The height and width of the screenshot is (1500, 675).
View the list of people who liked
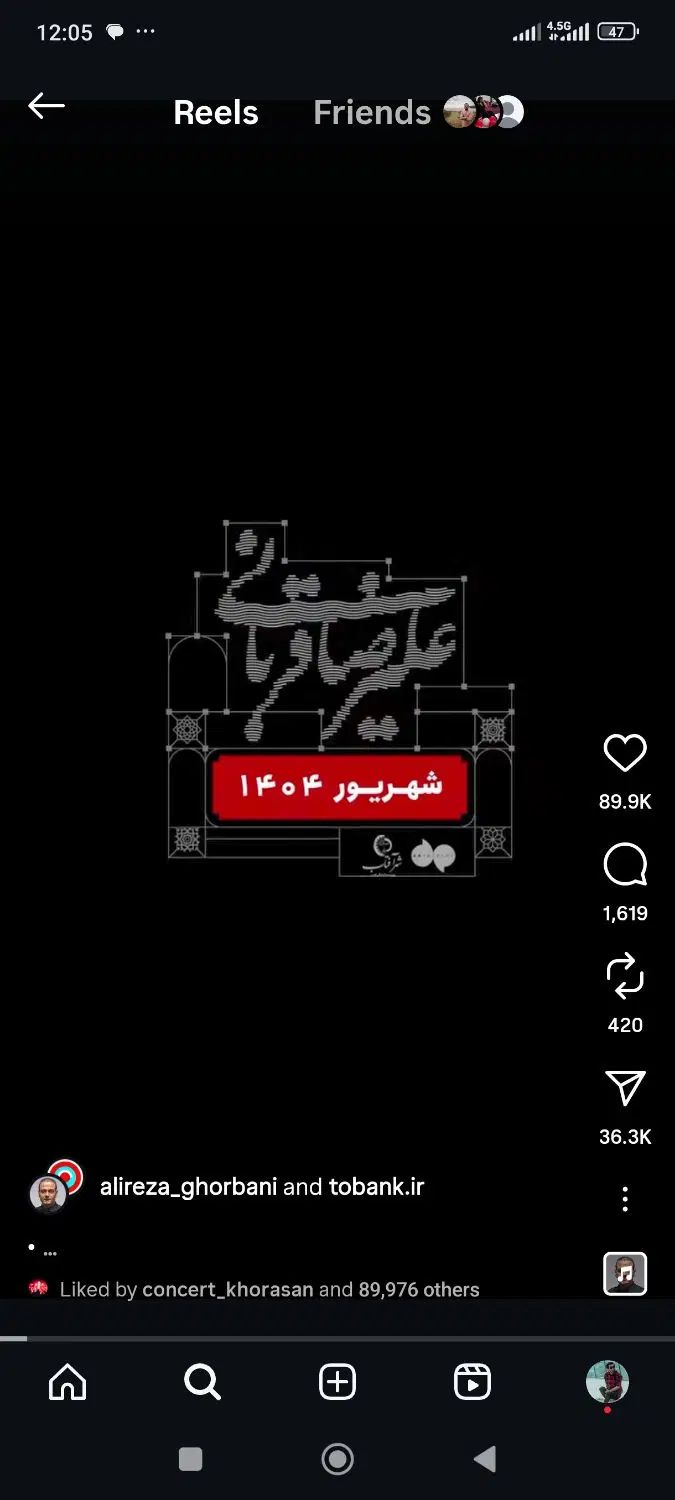398,1290
